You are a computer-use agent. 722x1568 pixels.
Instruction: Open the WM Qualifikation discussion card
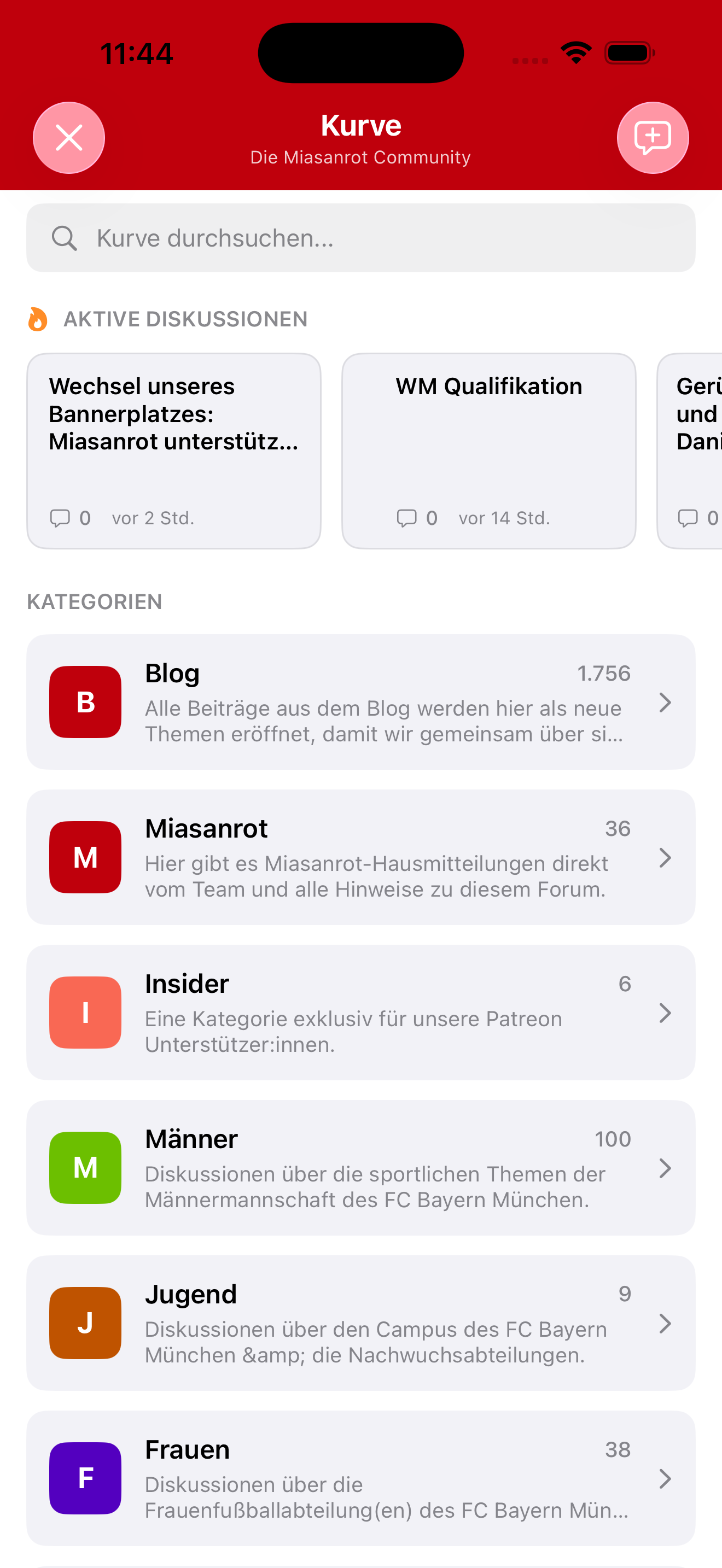pos(488,450)
